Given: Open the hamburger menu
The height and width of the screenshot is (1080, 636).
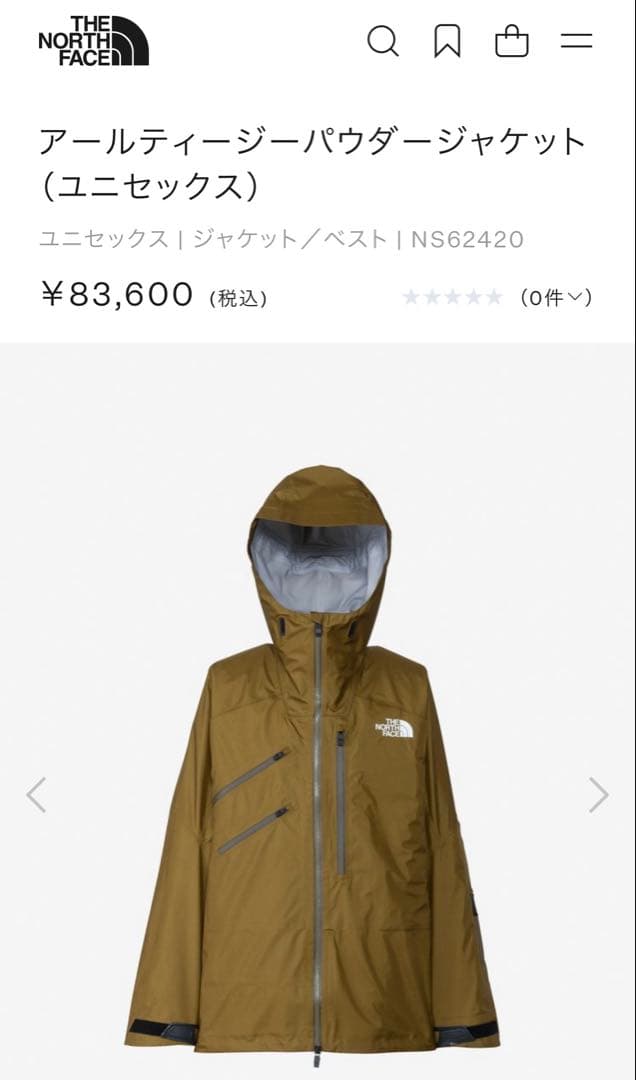Looking at the screenshot, I should [x=576, y=41].
